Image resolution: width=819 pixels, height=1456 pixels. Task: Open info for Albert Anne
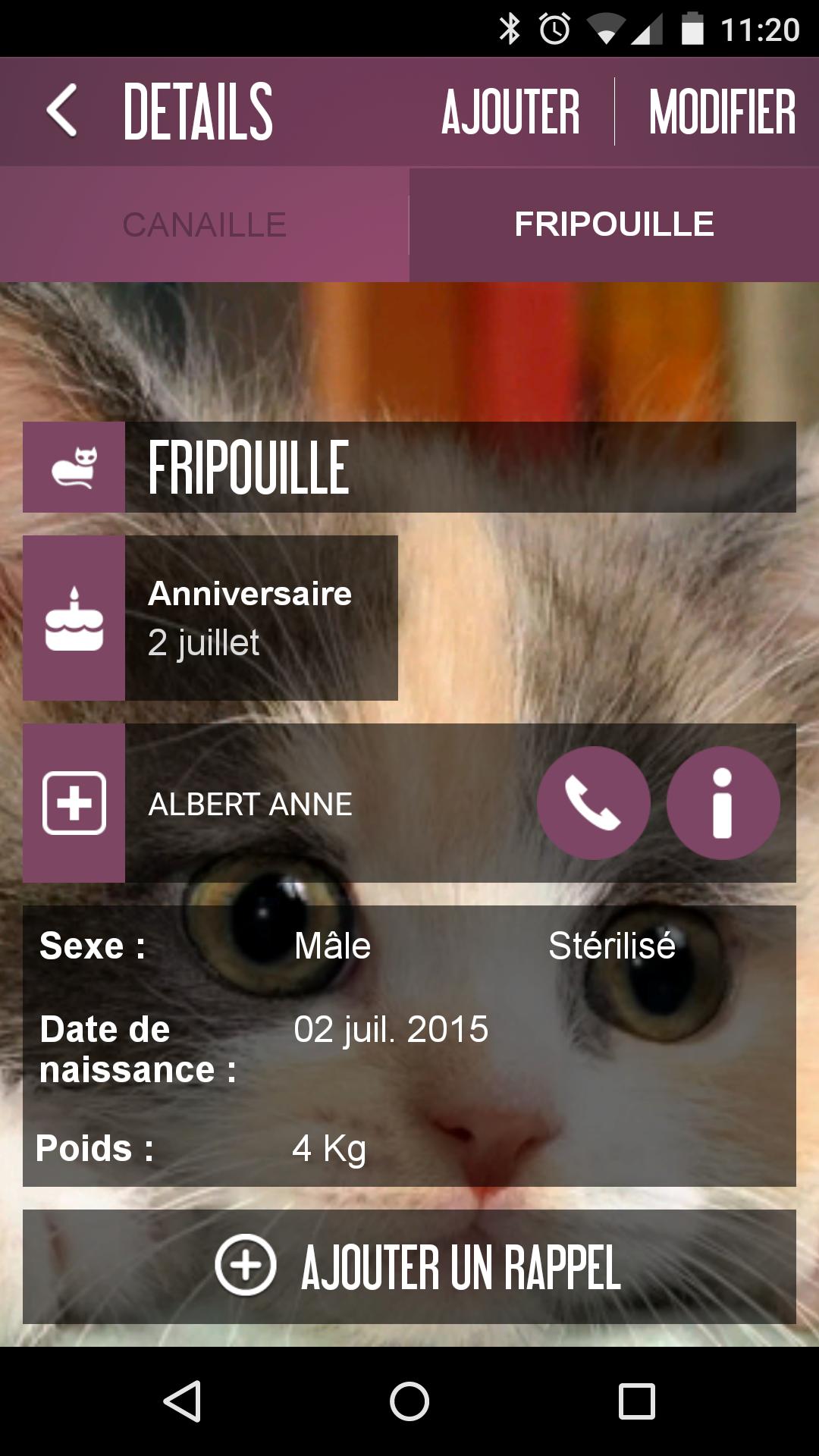pyautogui.click(x=723, y=803)
